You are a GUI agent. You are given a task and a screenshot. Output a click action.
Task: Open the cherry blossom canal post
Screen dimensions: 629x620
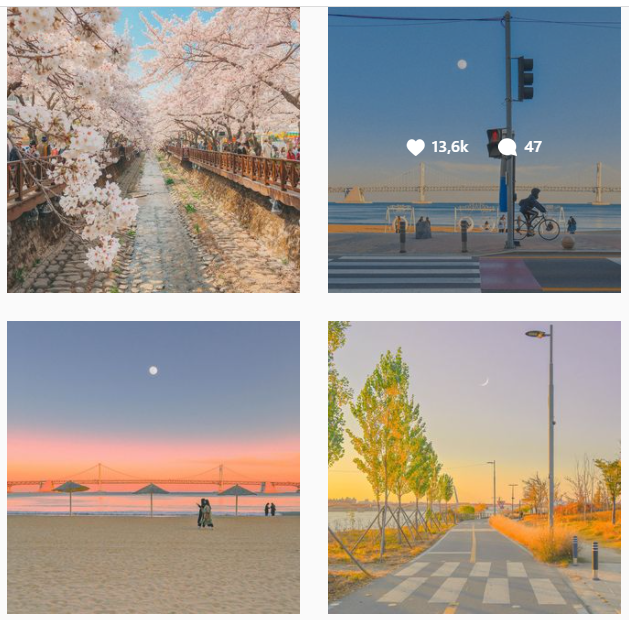click(x=153, y=150)
